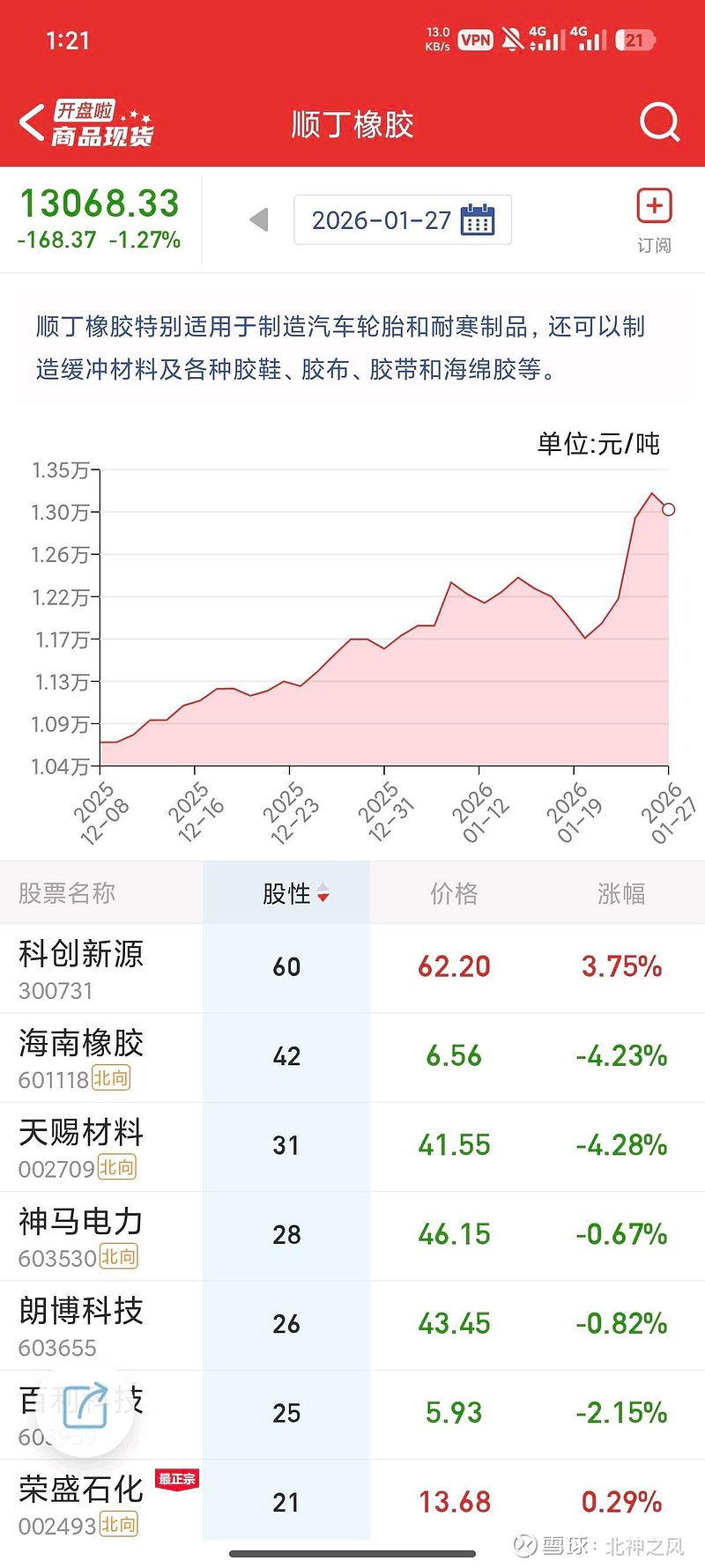Open the 2026-01-27 date selector
705x1568 pixels.
(x=388, y=220)
